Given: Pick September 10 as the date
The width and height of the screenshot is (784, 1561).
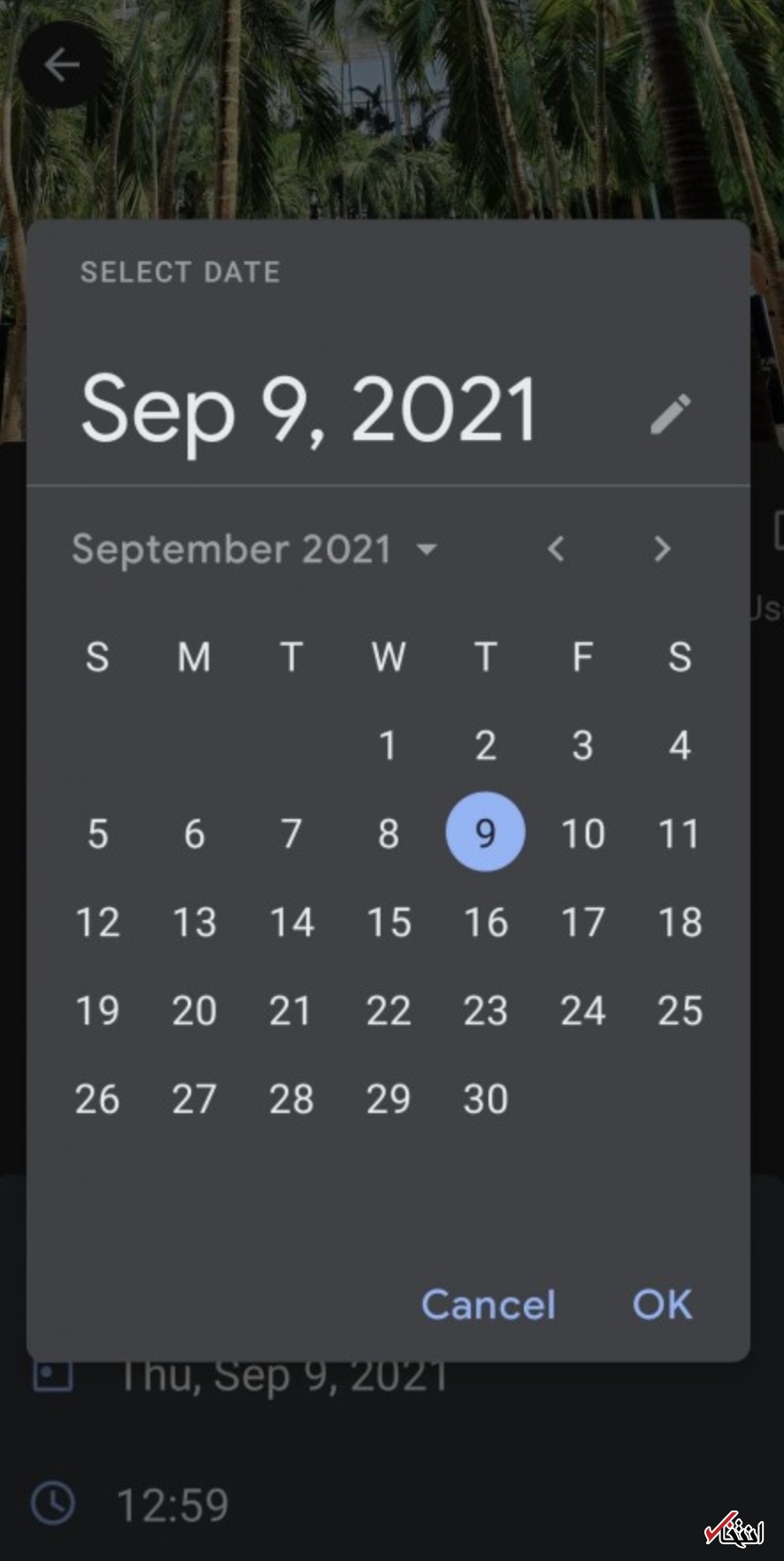Looking at the screenshot, I should 582,833.
